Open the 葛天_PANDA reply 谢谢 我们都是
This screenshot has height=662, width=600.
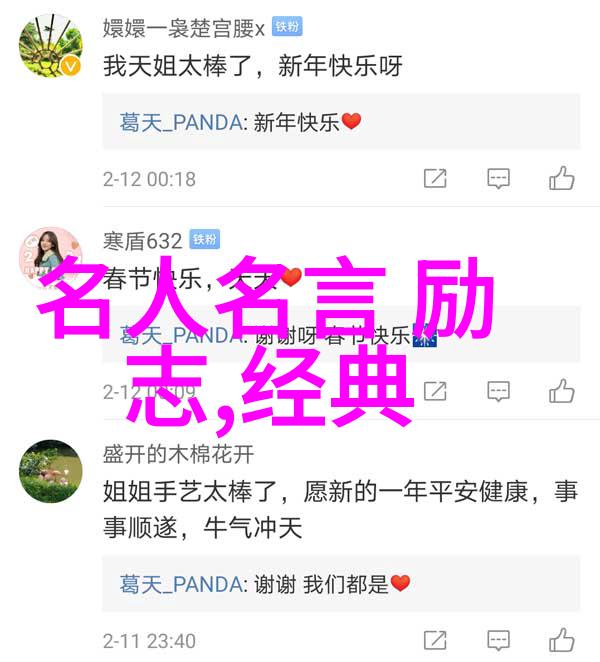(340, 583)
